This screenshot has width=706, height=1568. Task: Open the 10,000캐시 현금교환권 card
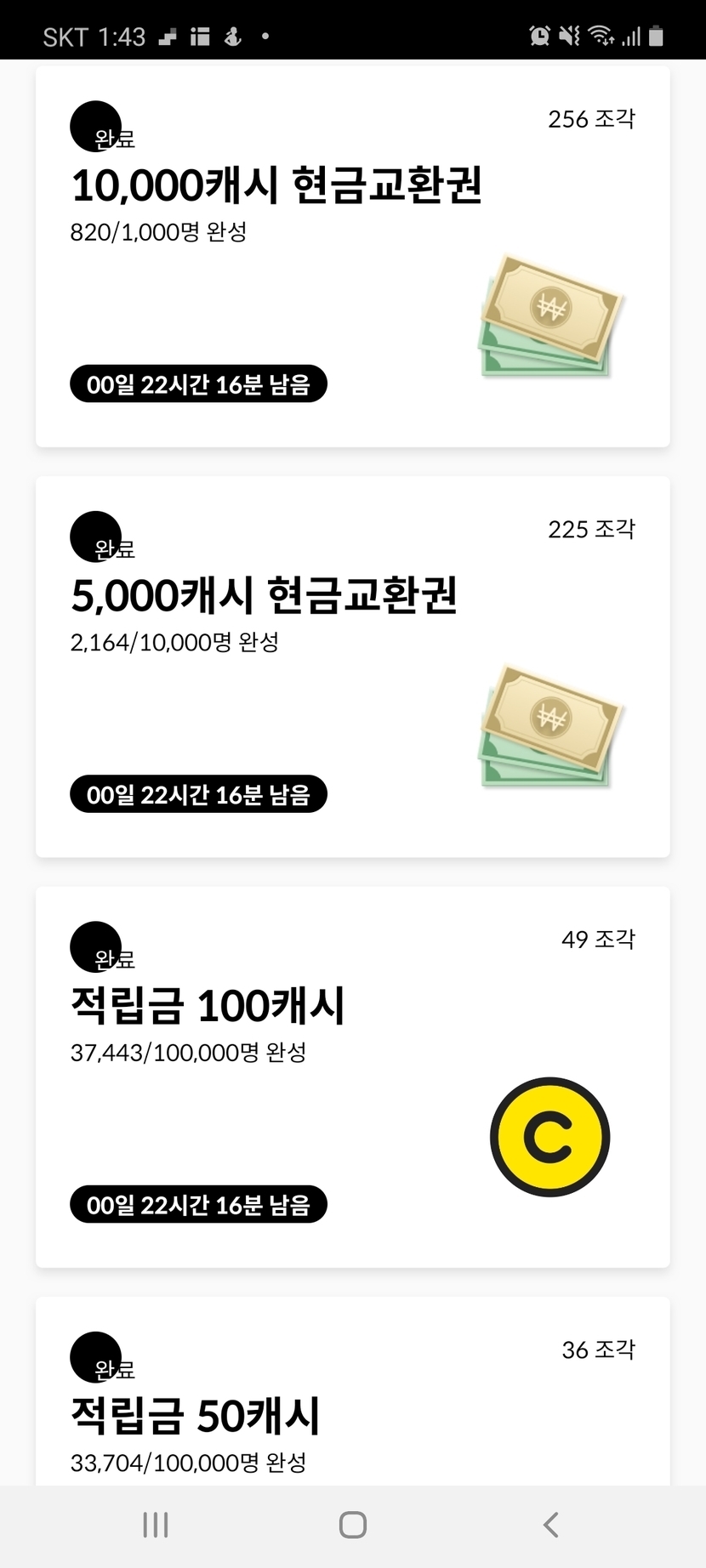pyautogui.click(x=352, y=255)
